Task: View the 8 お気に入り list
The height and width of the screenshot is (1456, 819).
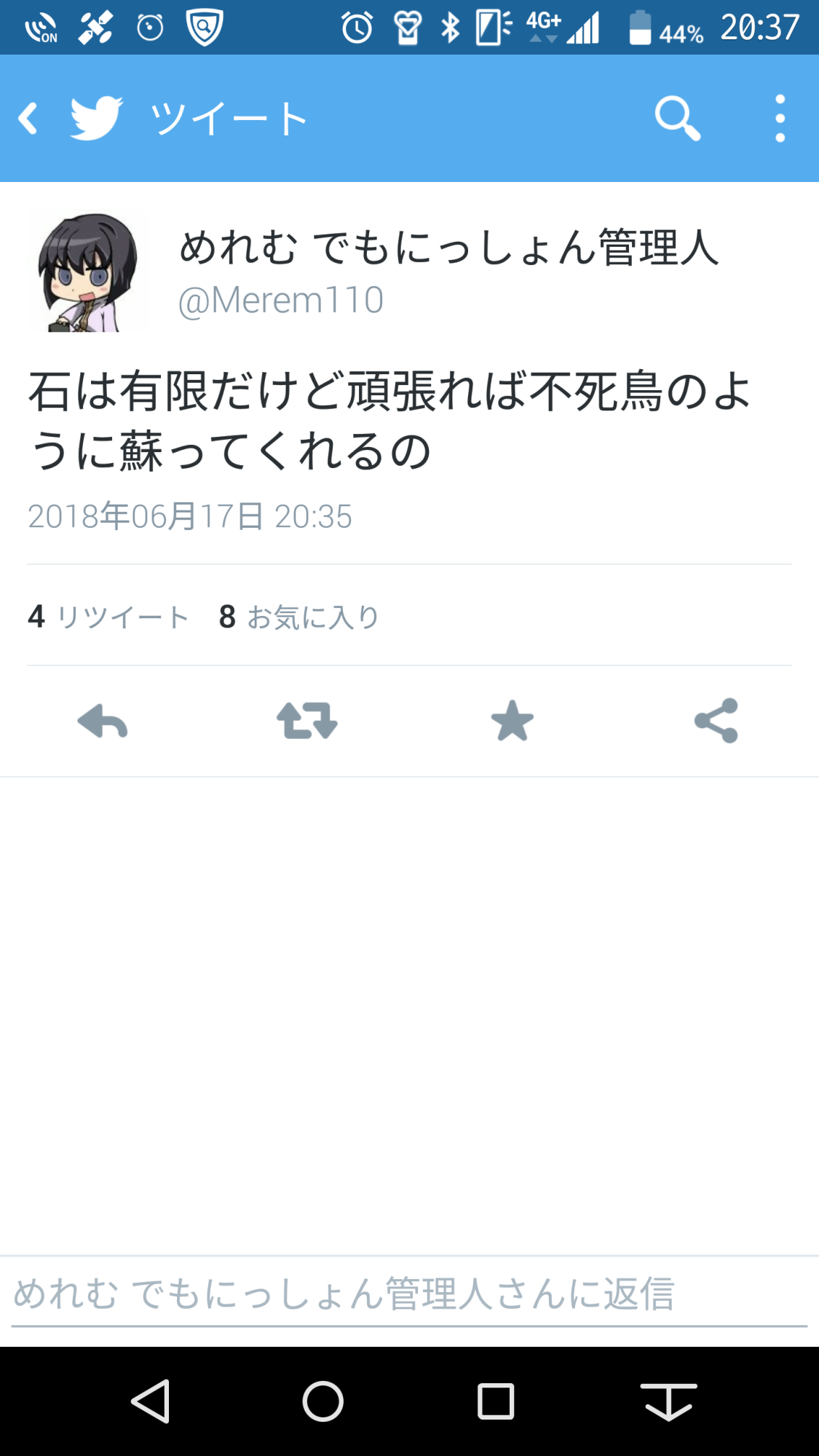Action: pyautogui.click(x=299, y=617)
